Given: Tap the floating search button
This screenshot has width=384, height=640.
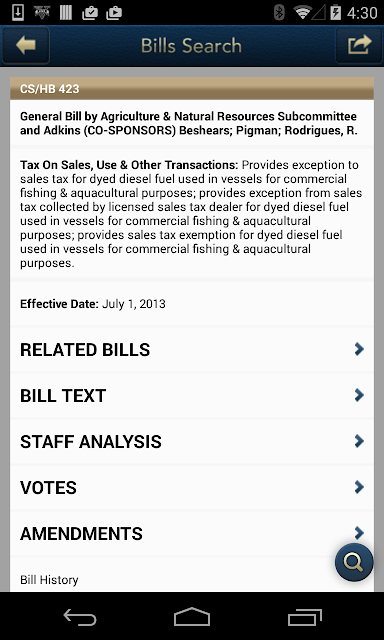Looking at the screenshot, I should pos(354,562).
